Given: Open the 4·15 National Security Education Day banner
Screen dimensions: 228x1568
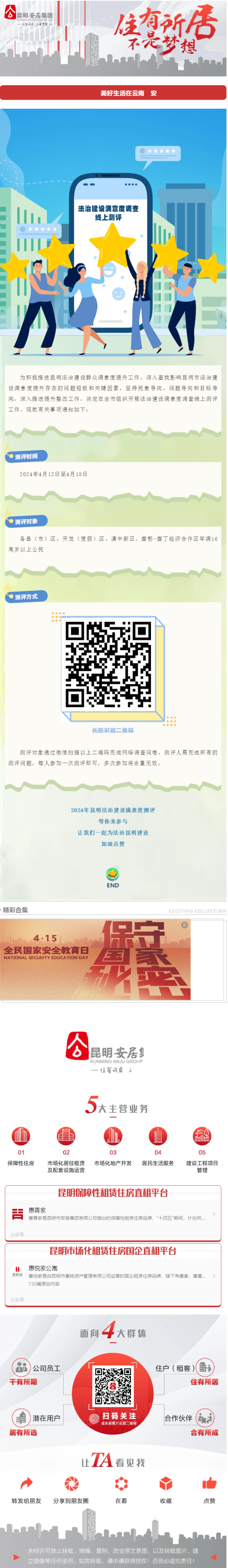Looking at the screenshot, I should (95, 959).
